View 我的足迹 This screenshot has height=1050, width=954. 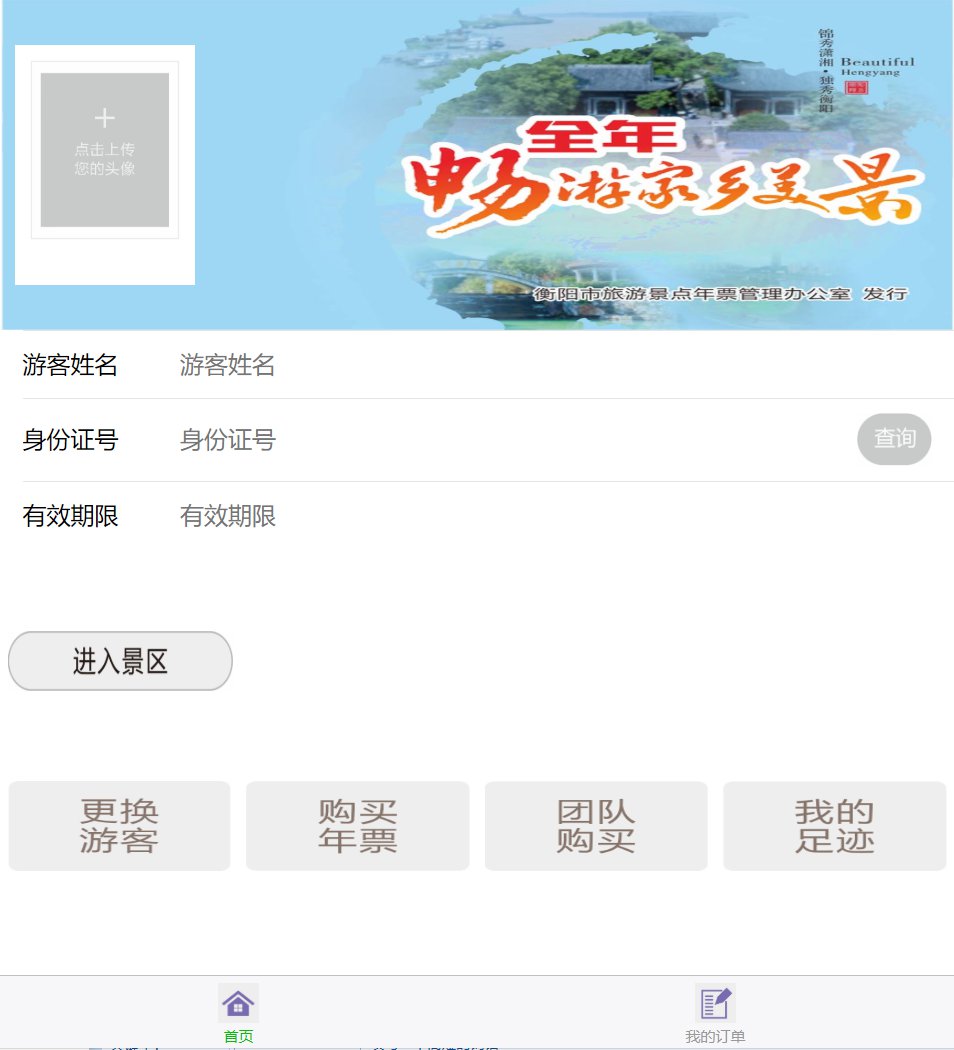click(834, 826)
